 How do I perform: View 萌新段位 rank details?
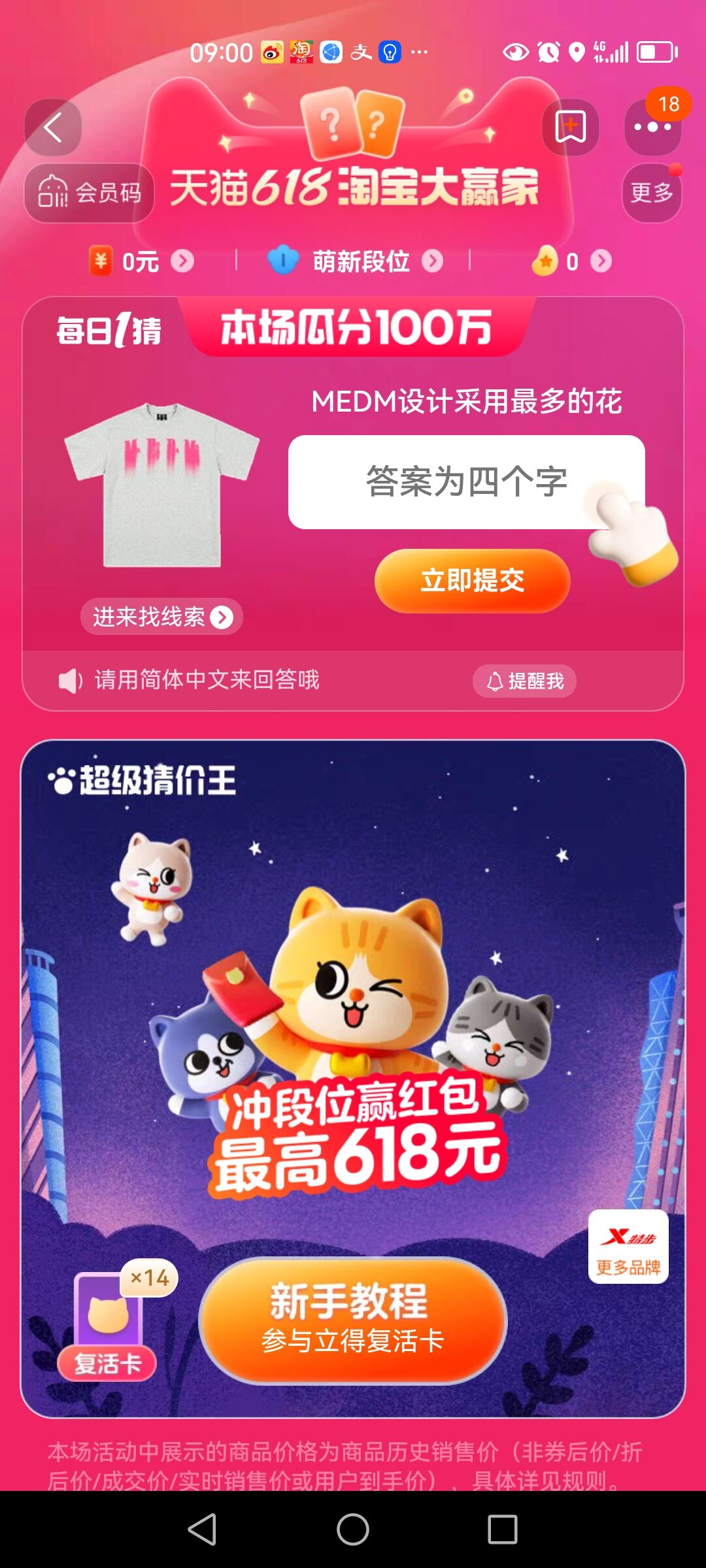point(356,261)
